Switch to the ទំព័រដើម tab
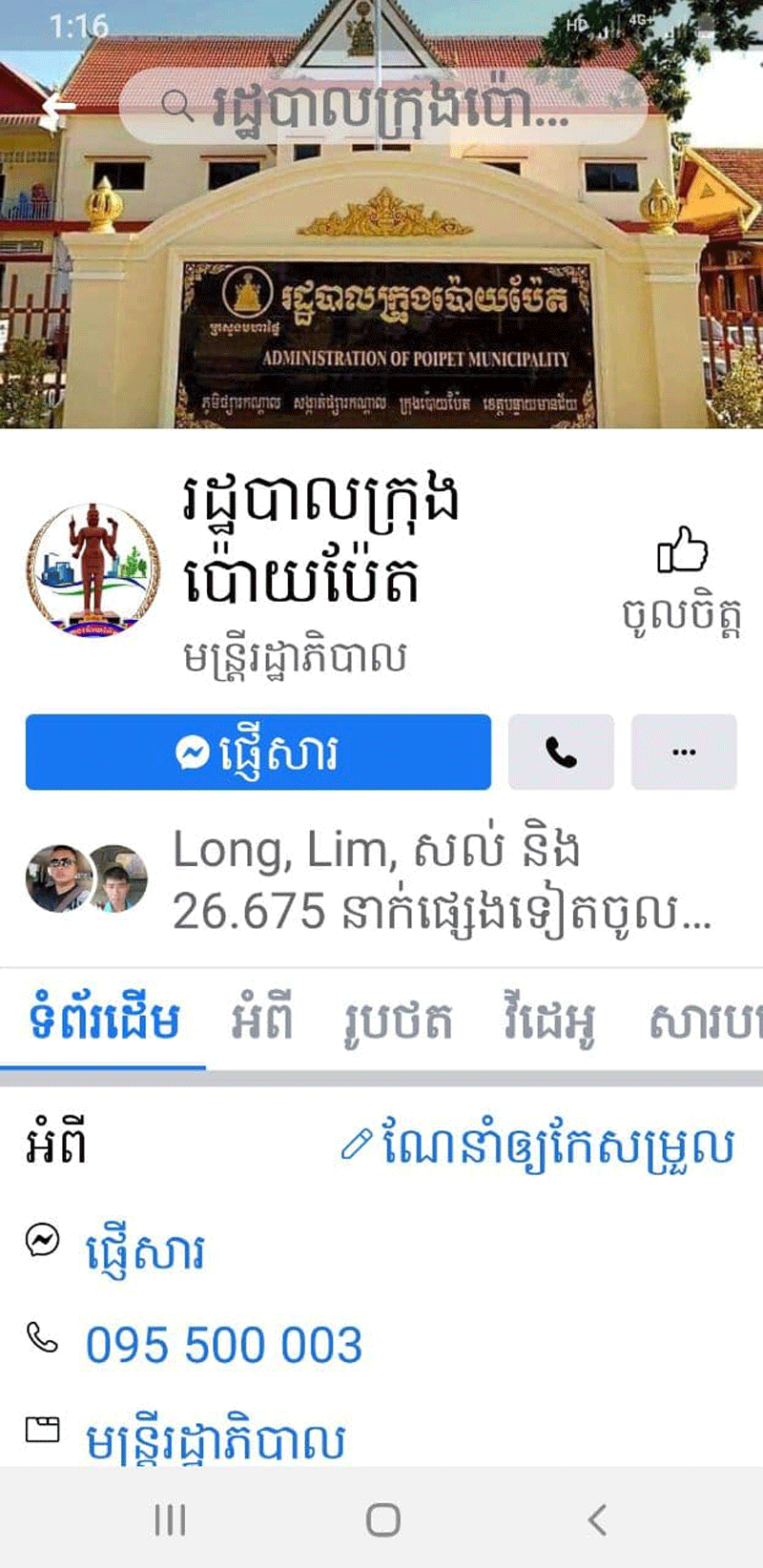This screenshot has width=763, height=1568. pos(103,1021)
